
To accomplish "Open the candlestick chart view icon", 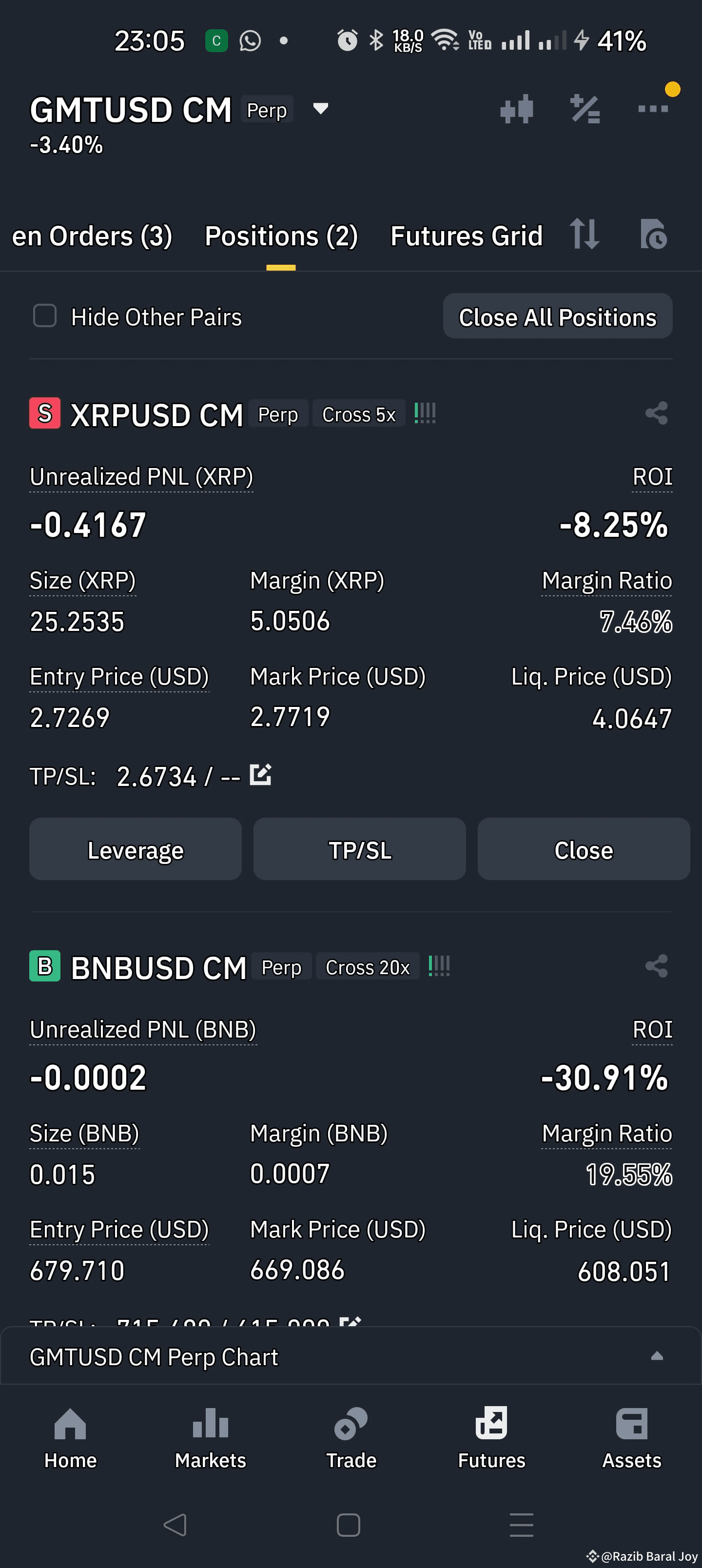I will [517, 109].
